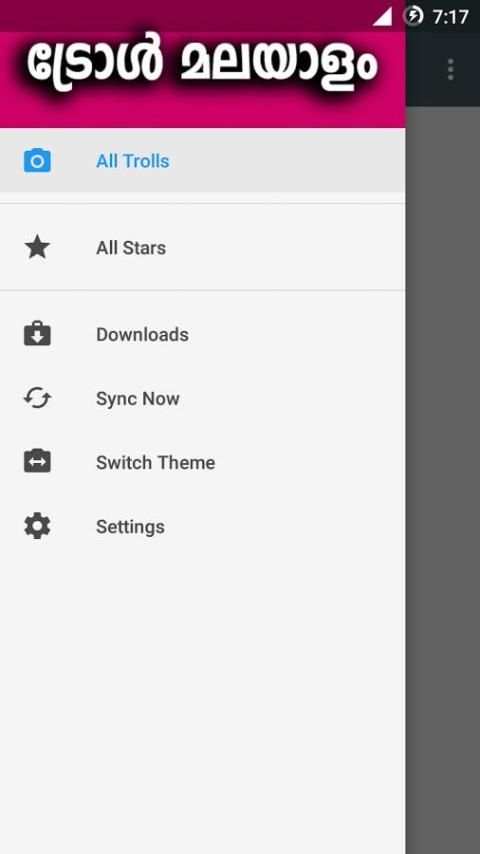480x854 pixels.
Task: Open Settings from the drawer
Action: (x=202, y=527)
